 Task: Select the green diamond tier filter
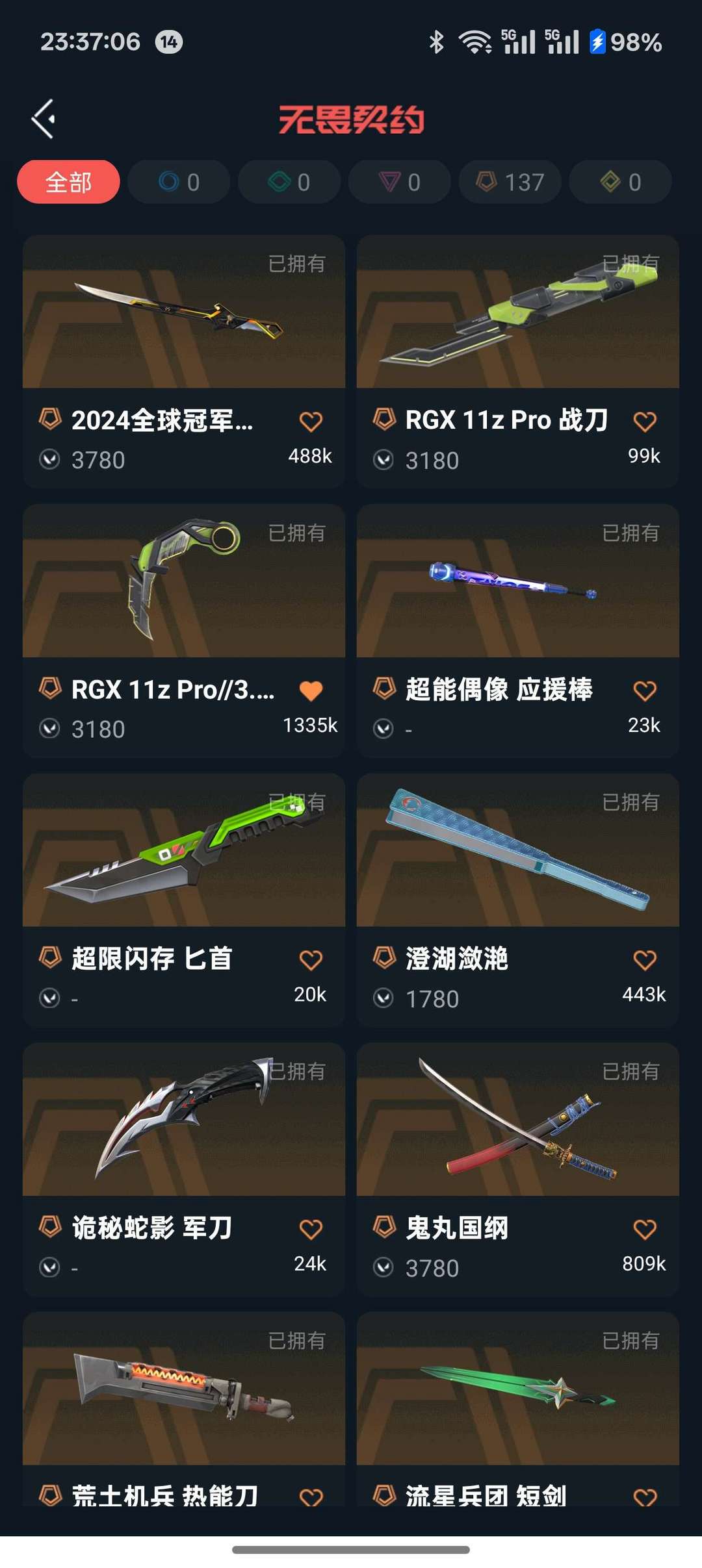(x=289, y=182)
